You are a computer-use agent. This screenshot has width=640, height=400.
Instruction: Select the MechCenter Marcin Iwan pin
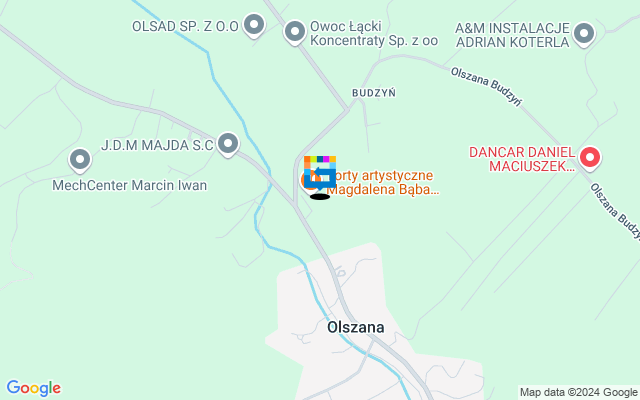[x=80, y=158]
